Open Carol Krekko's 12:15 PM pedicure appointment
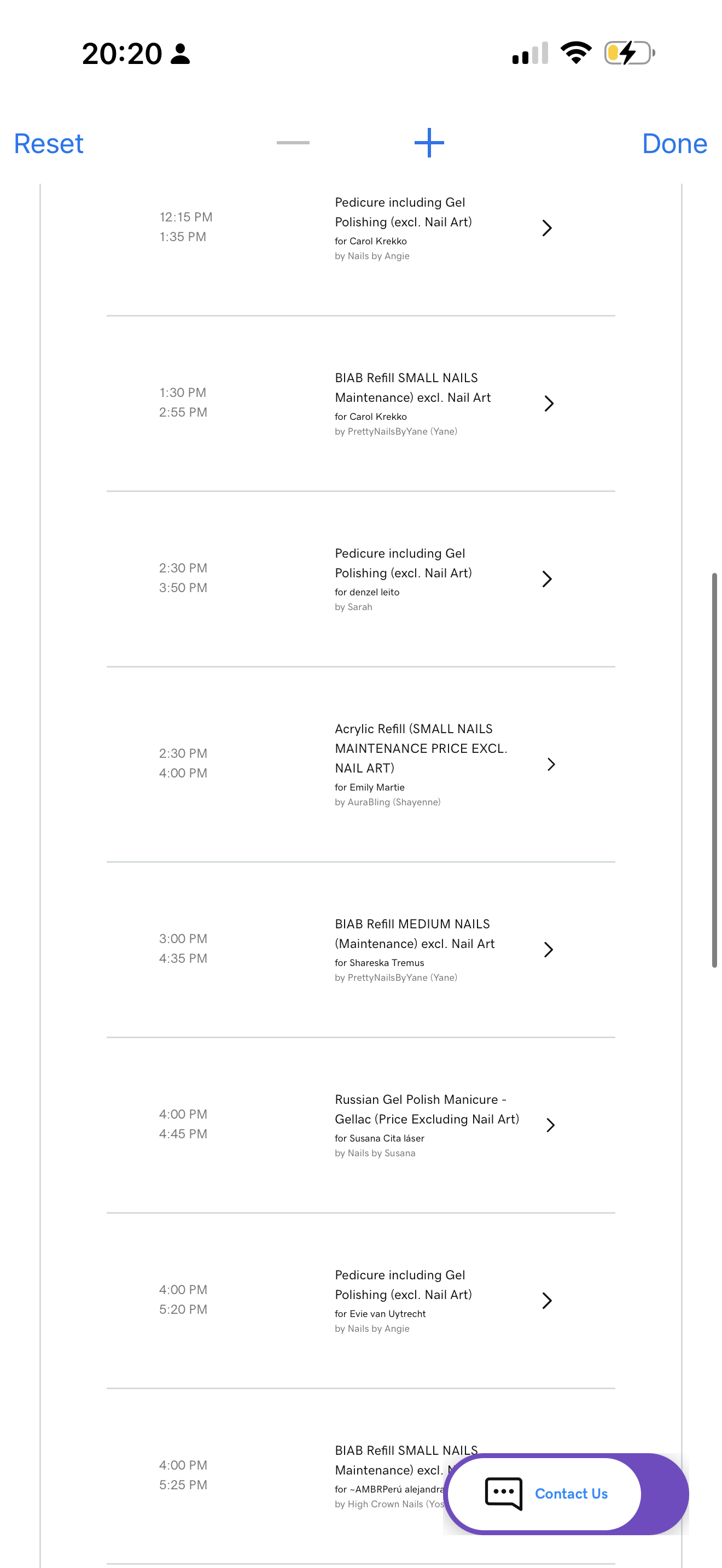Image resolution: width=722 pixels, height=1568 pixels. coord(360,229)
